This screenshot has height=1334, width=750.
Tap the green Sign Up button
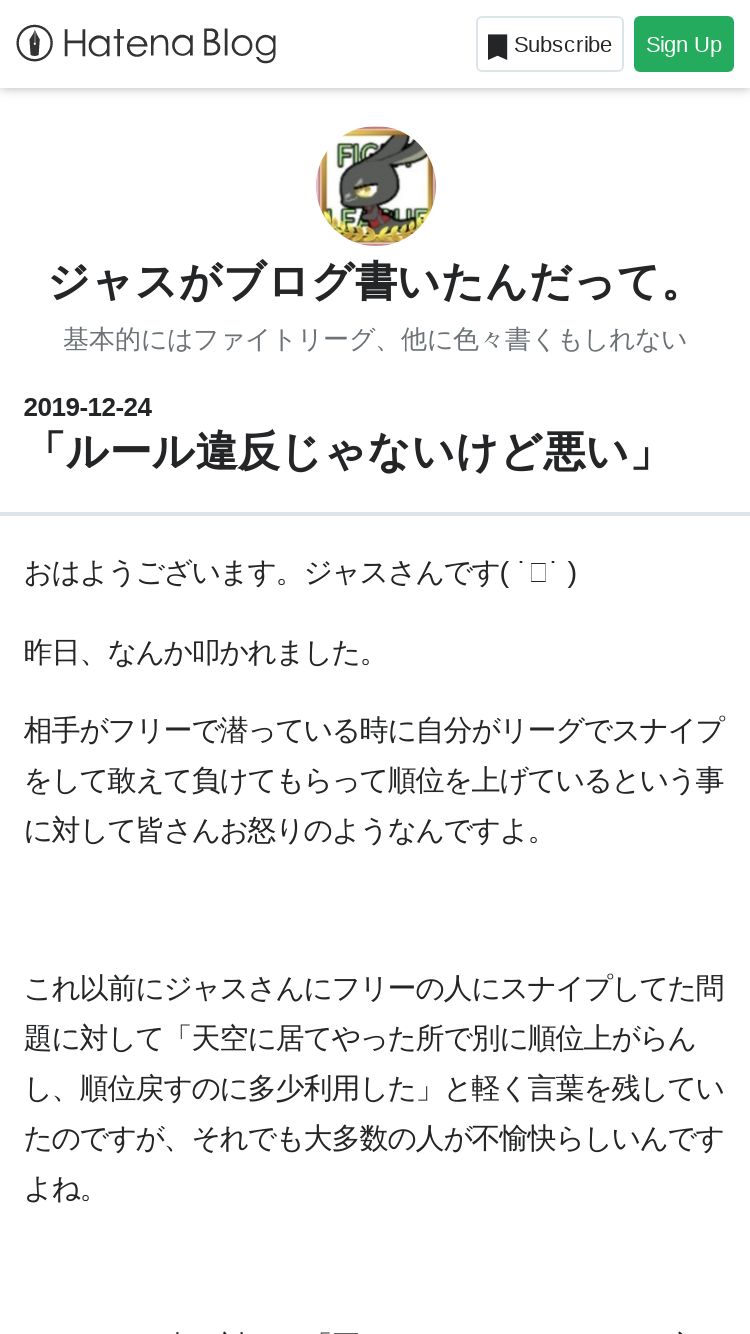tap(683, 45)
